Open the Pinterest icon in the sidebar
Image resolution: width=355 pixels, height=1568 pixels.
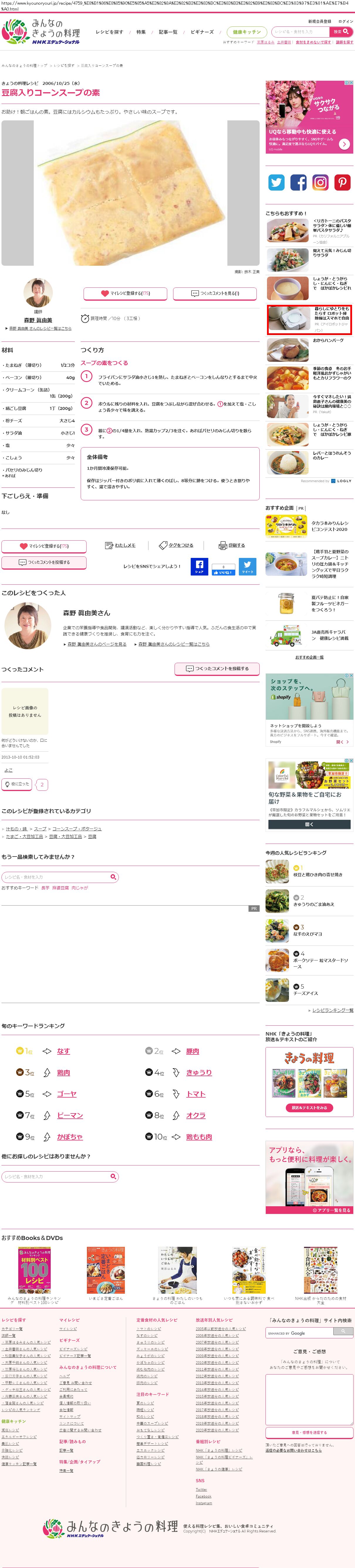[x=342, y=182]
